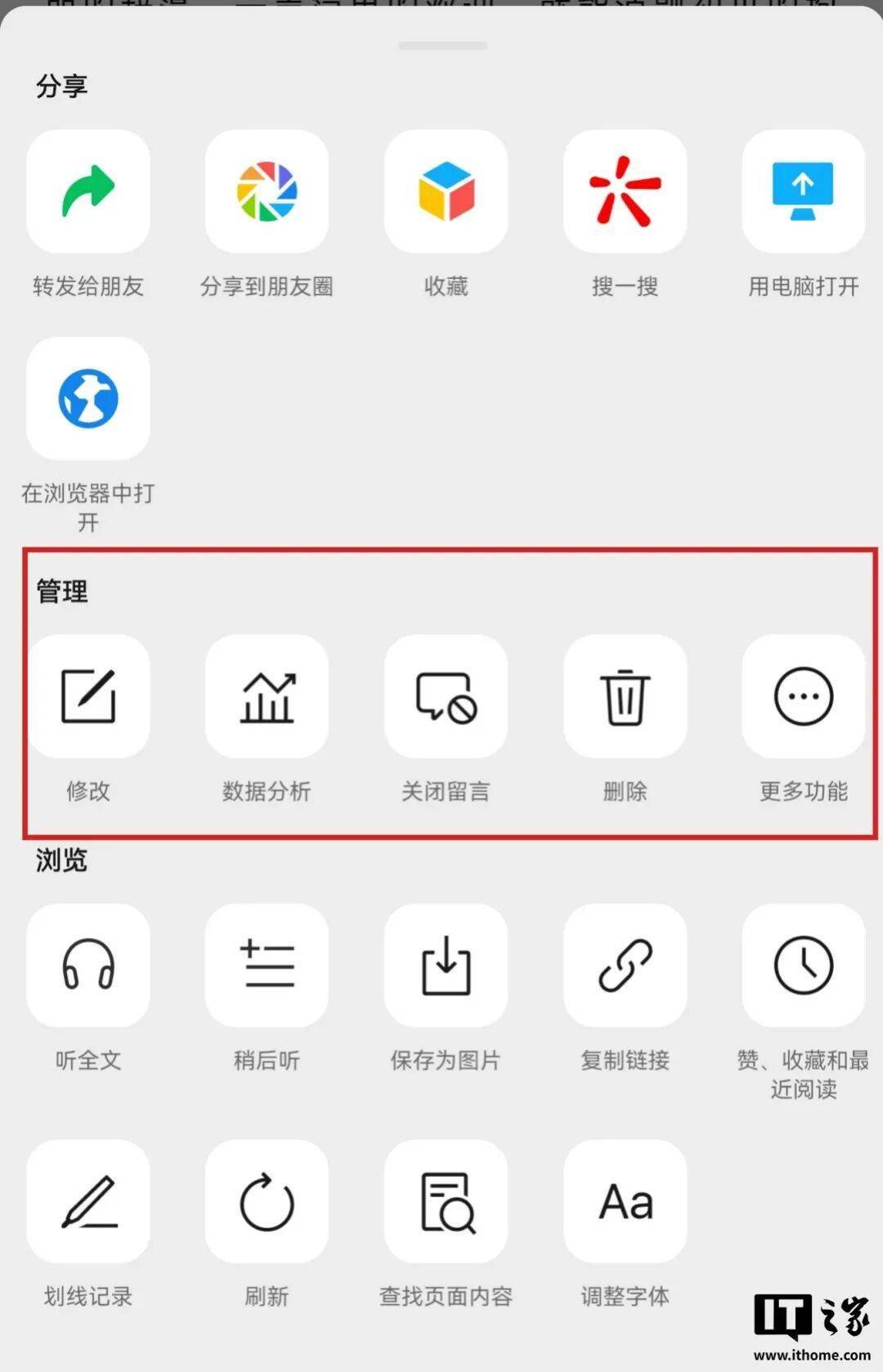Disable comments via 关闭留言
The image size is (883, 1372).
(x=446, y=696)
